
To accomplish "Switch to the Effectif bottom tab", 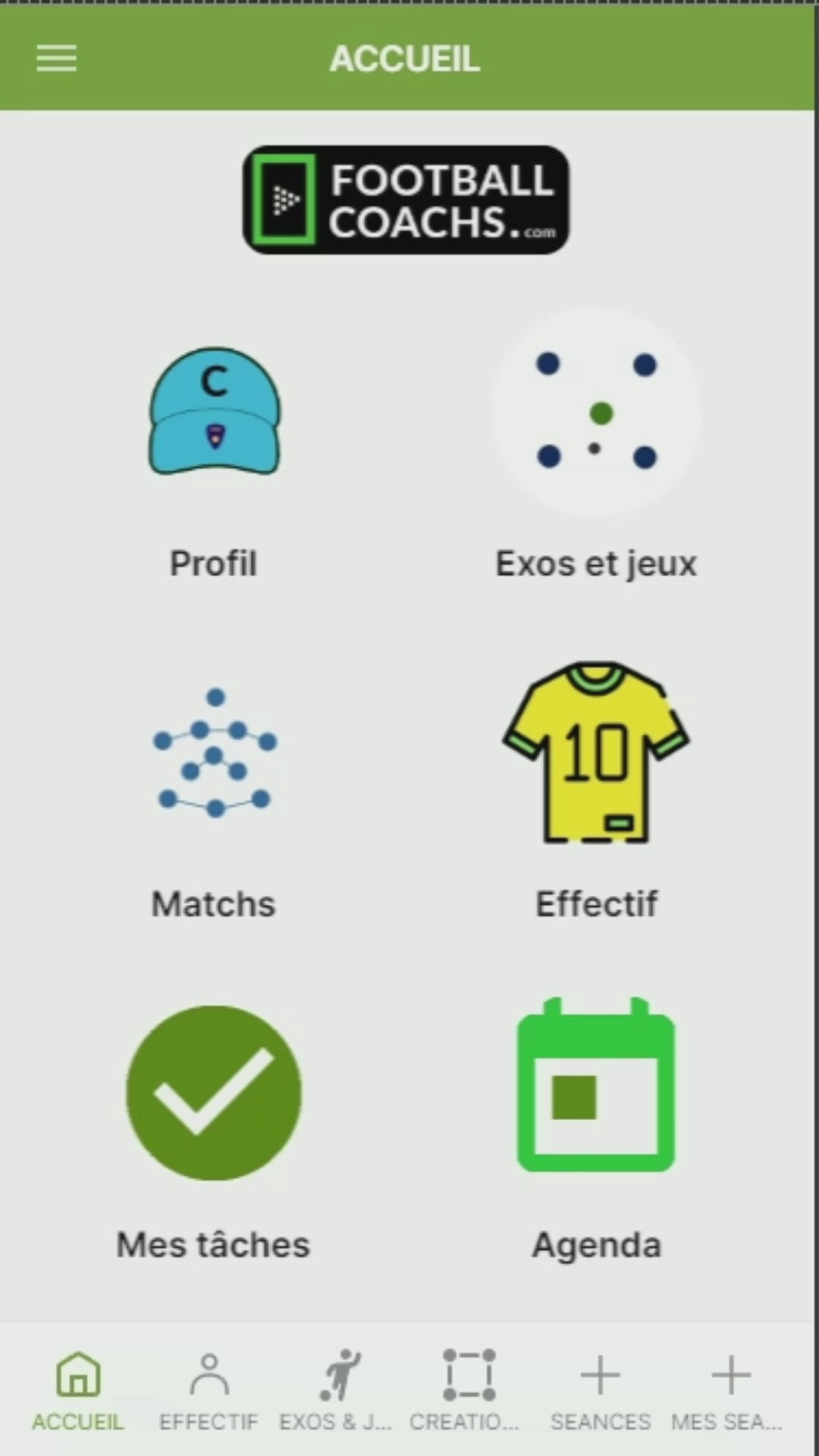I will 209,1392.
